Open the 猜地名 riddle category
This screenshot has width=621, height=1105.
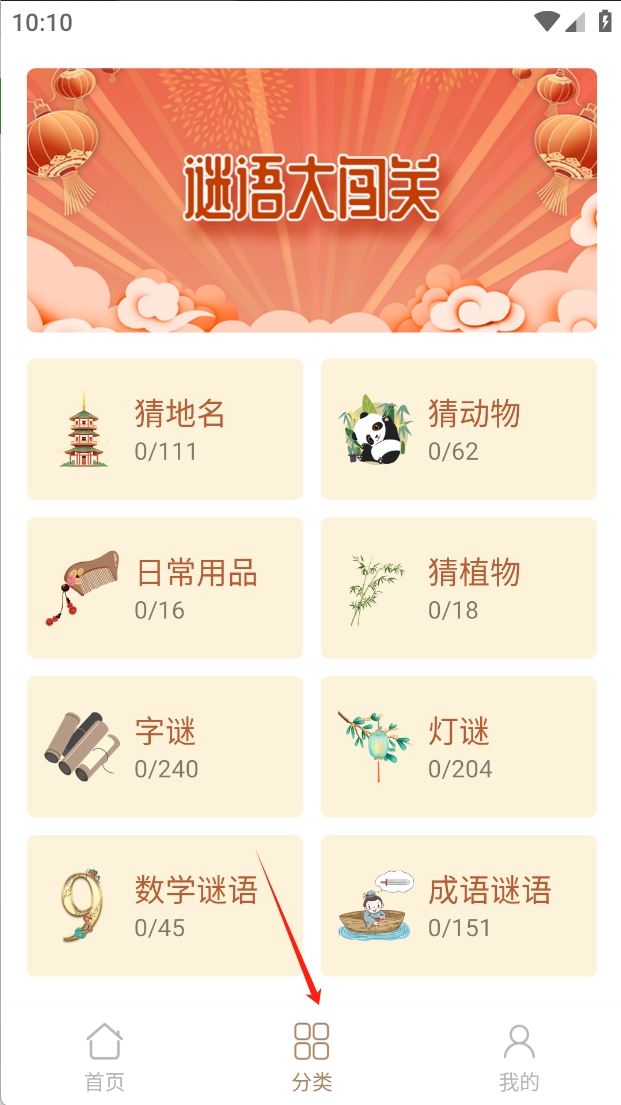[x=165, y=429]
